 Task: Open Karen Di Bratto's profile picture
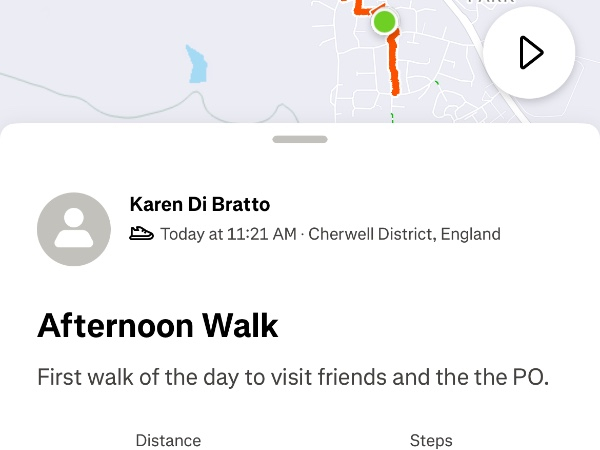pyautogui.click(x=73, y=229)
